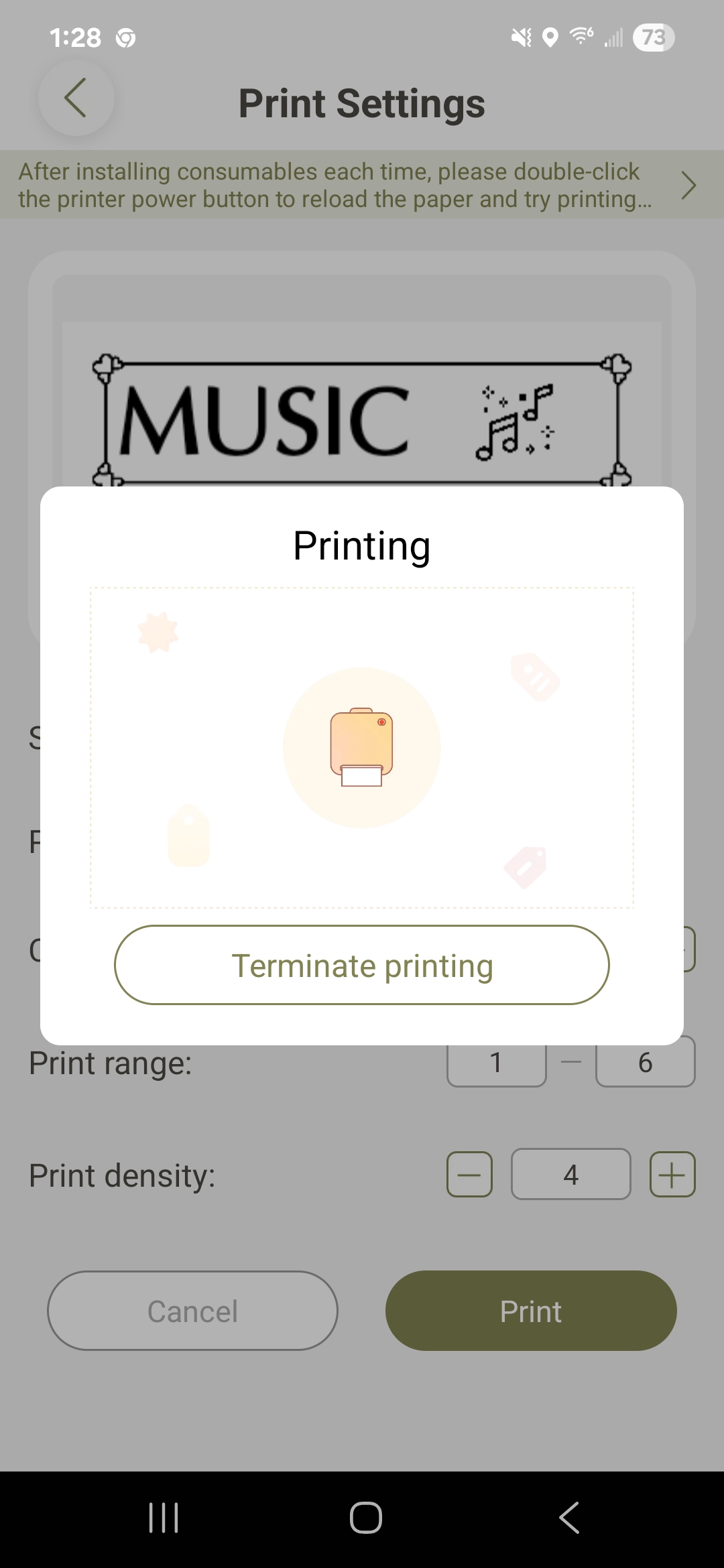724x1568 pixels.
Task: Start printing with the Print button
Action: 531,1311
